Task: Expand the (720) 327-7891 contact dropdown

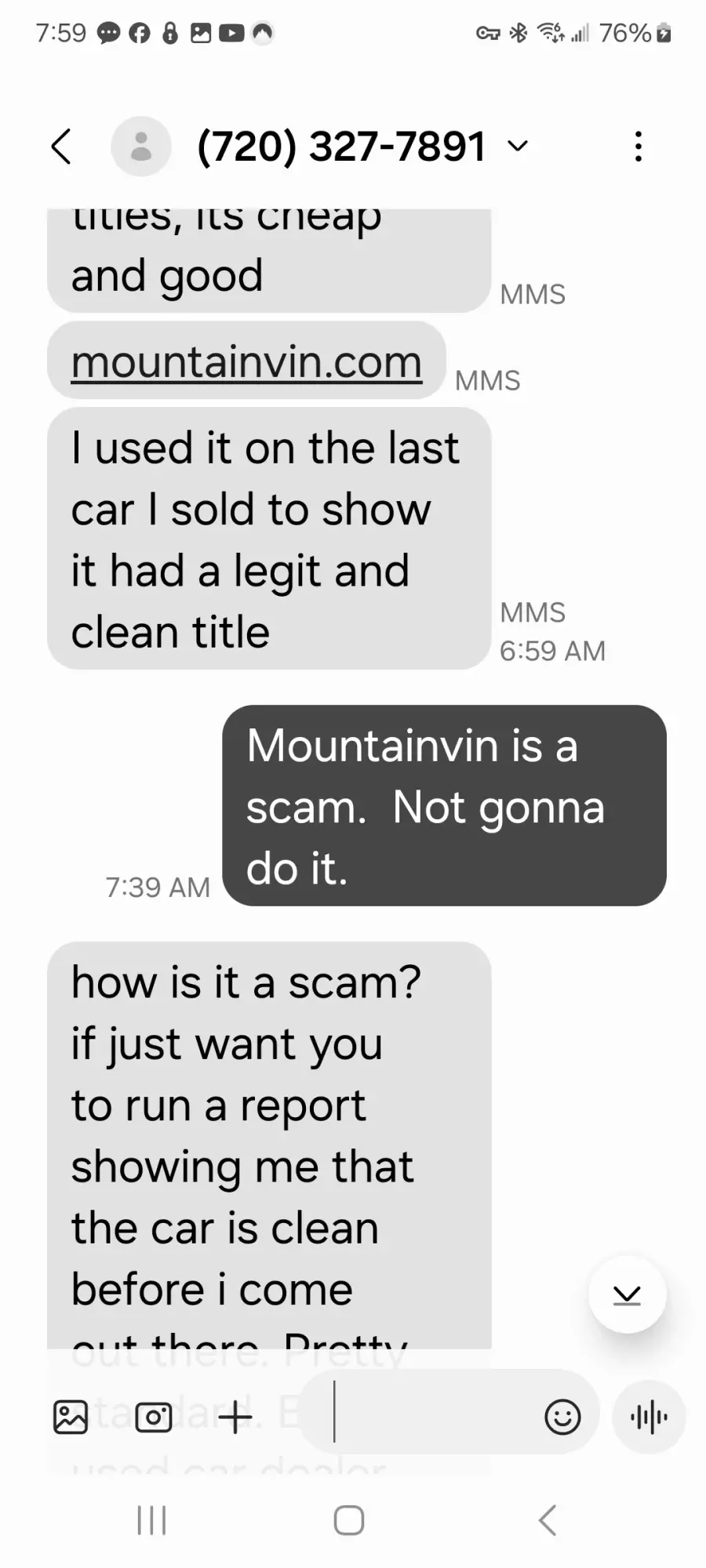Action: 518,147
